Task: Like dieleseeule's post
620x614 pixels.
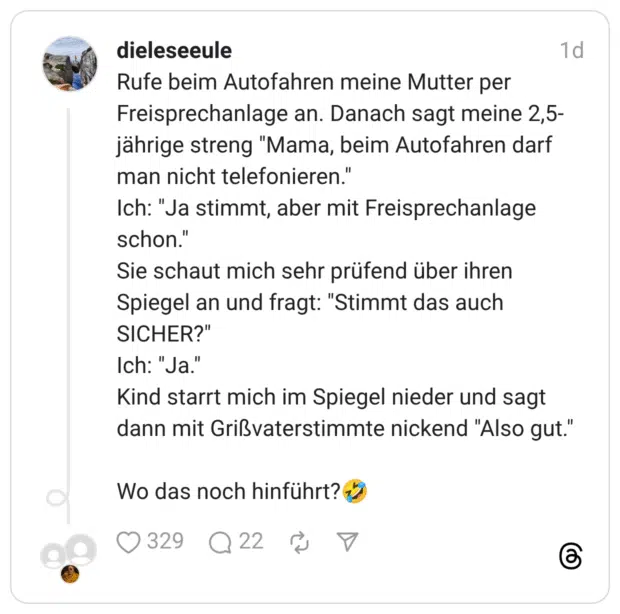Action: (130, 542)
